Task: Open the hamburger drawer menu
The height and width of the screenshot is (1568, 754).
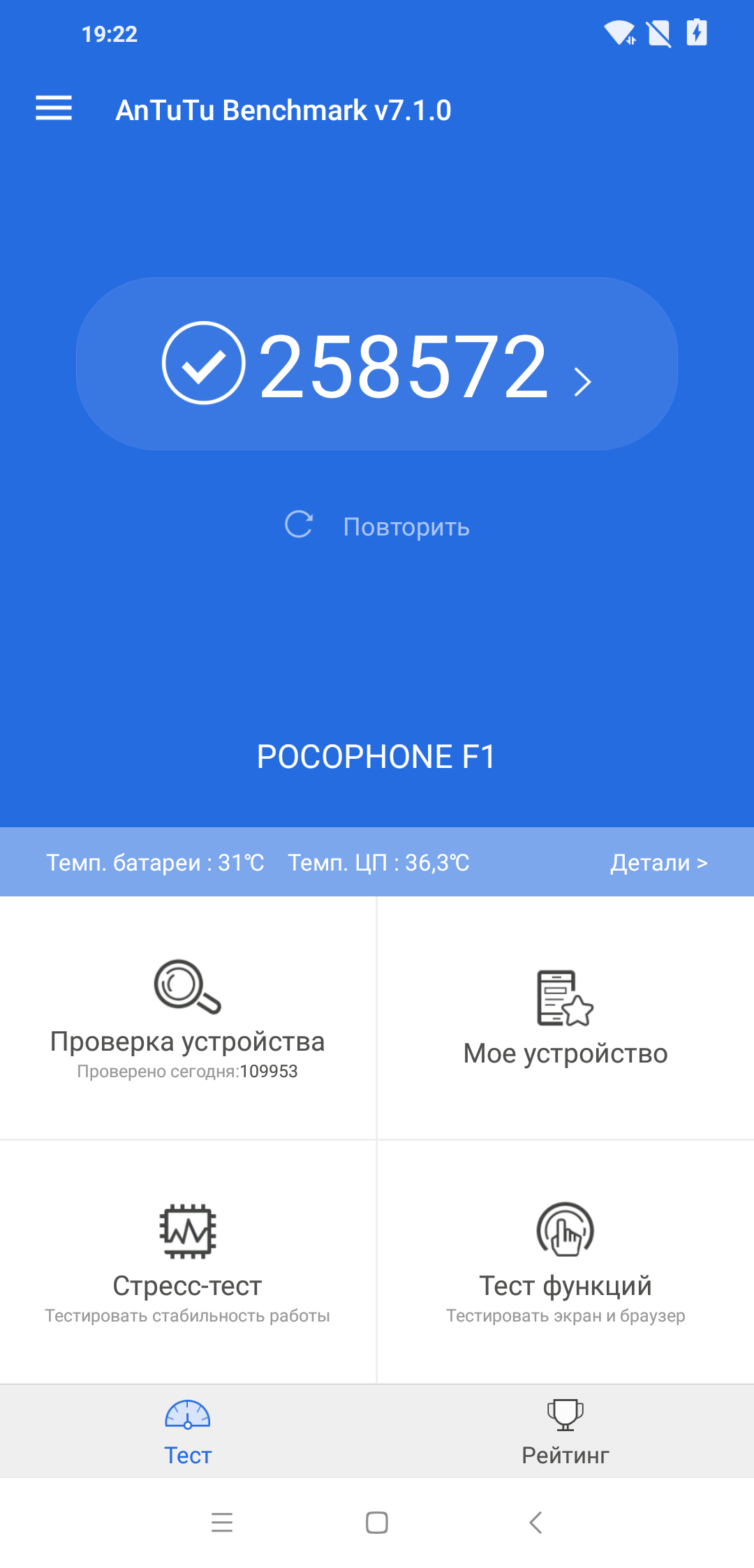Action: [54, 108]
